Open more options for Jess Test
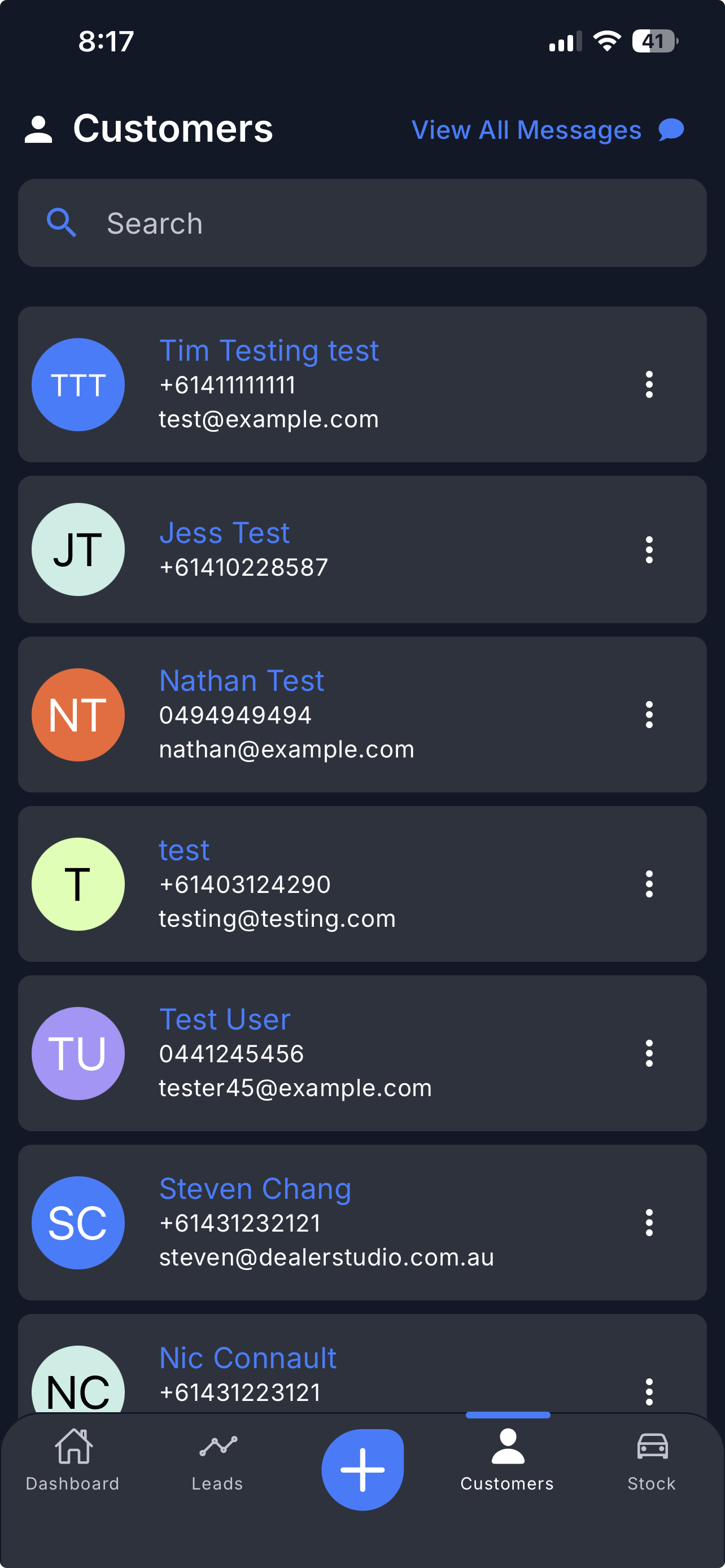Viewport: 725px width, 1568px height. pyautogui.click(x=649, y=550)
